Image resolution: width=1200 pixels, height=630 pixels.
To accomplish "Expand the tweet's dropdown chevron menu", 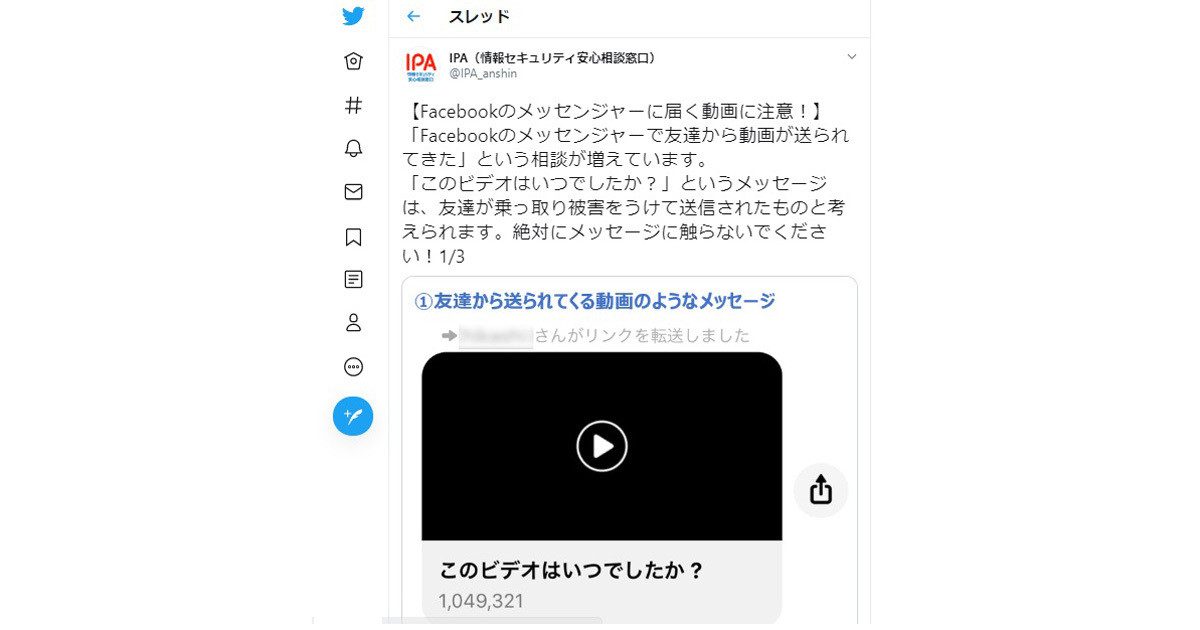I will [x=851, y=57].
